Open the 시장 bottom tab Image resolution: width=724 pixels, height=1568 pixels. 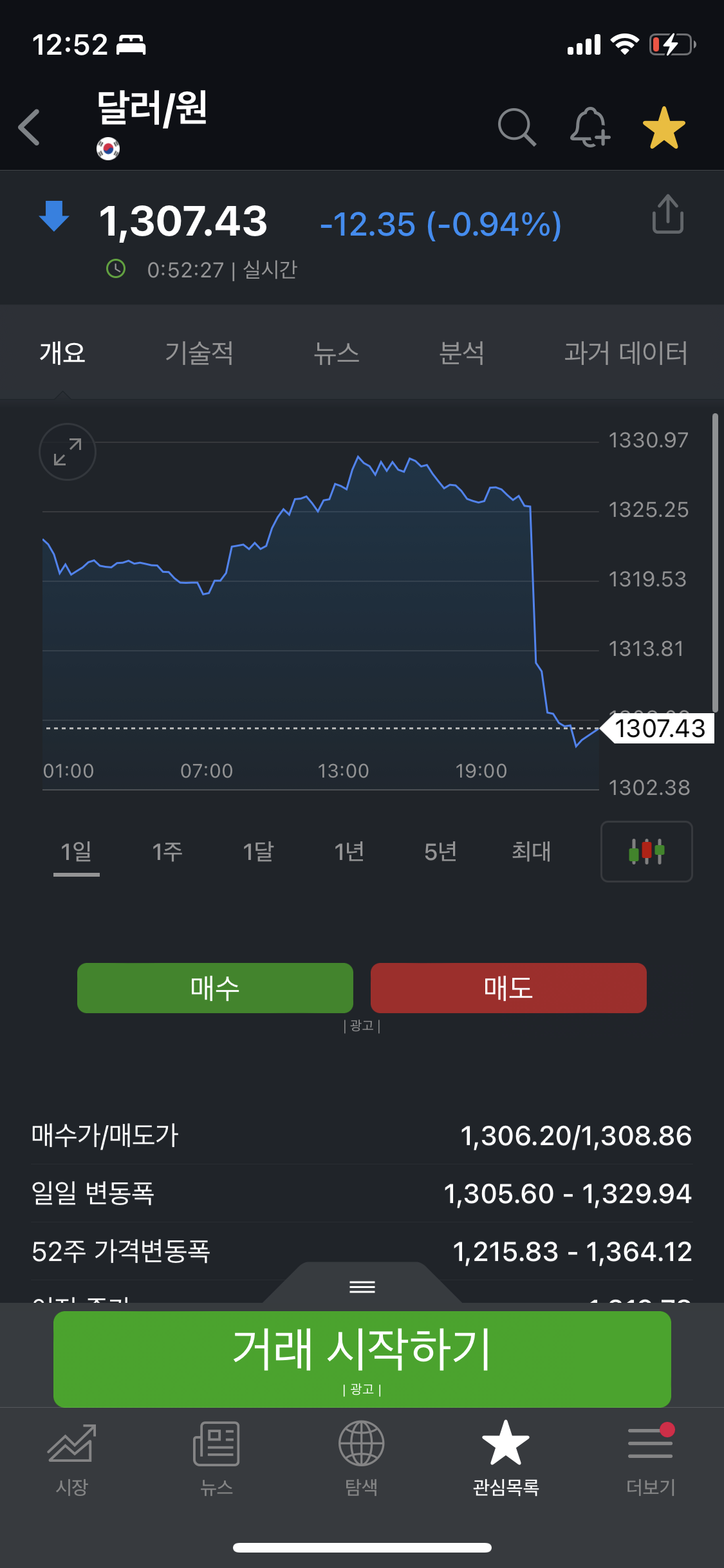(72, 1459)
